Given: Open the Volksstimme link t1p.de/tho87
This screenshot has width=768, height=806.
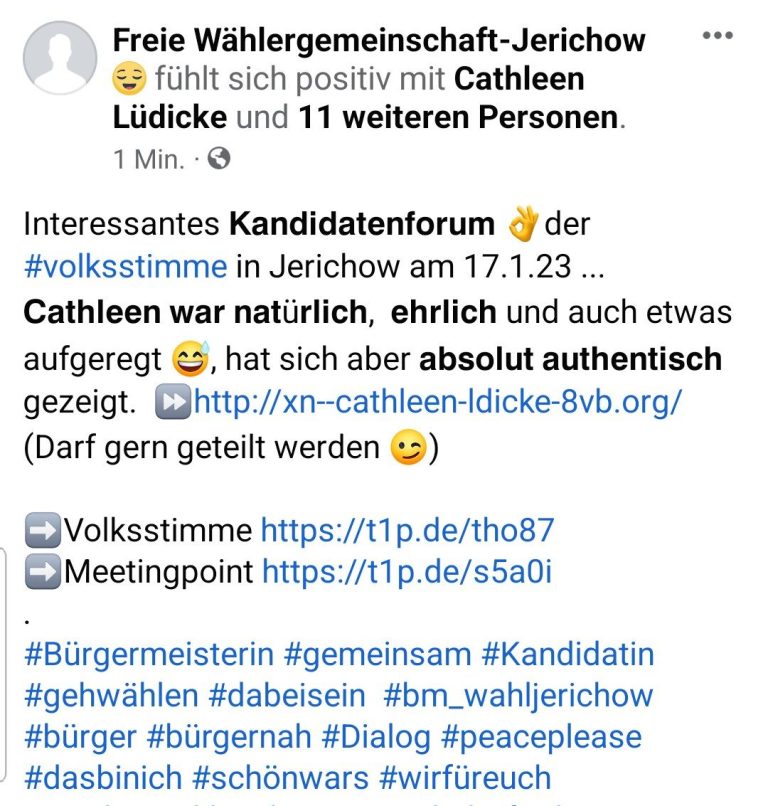Looking at the screenshot, I should tap(407, 529).
